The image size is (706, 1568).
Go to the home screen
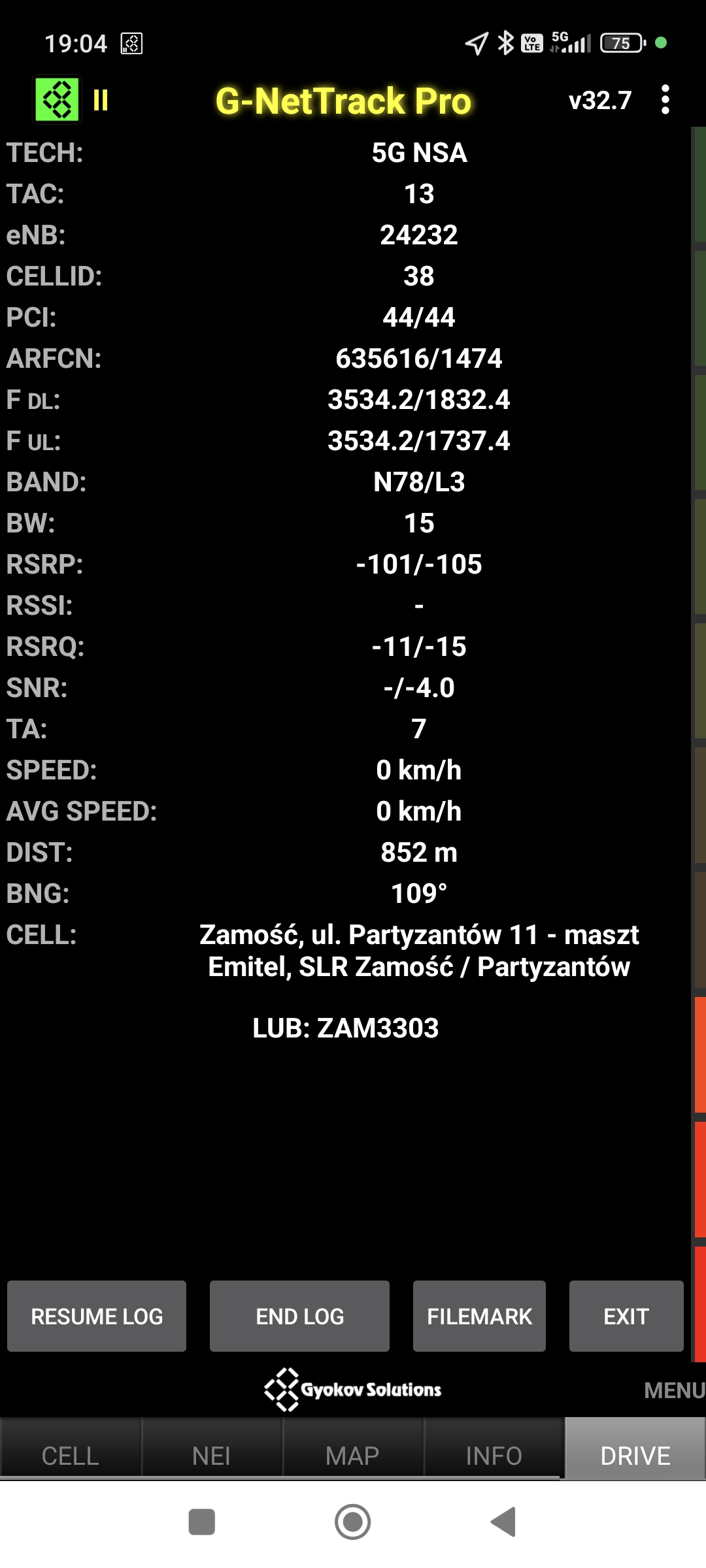[x=352, y=1522]
